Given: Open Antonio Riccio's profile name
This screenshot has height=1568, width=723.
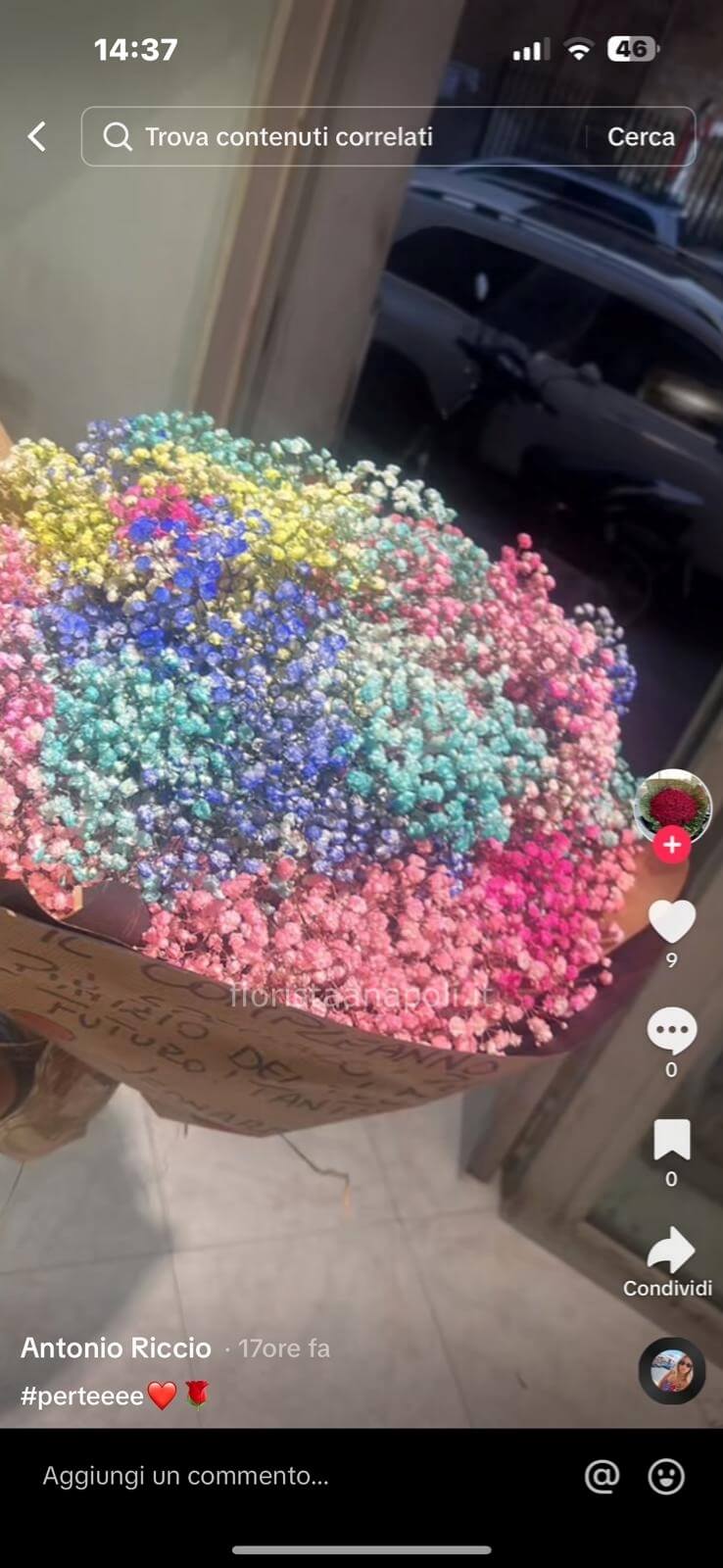Looking at the screenshot, I should tap(116, 1348).
